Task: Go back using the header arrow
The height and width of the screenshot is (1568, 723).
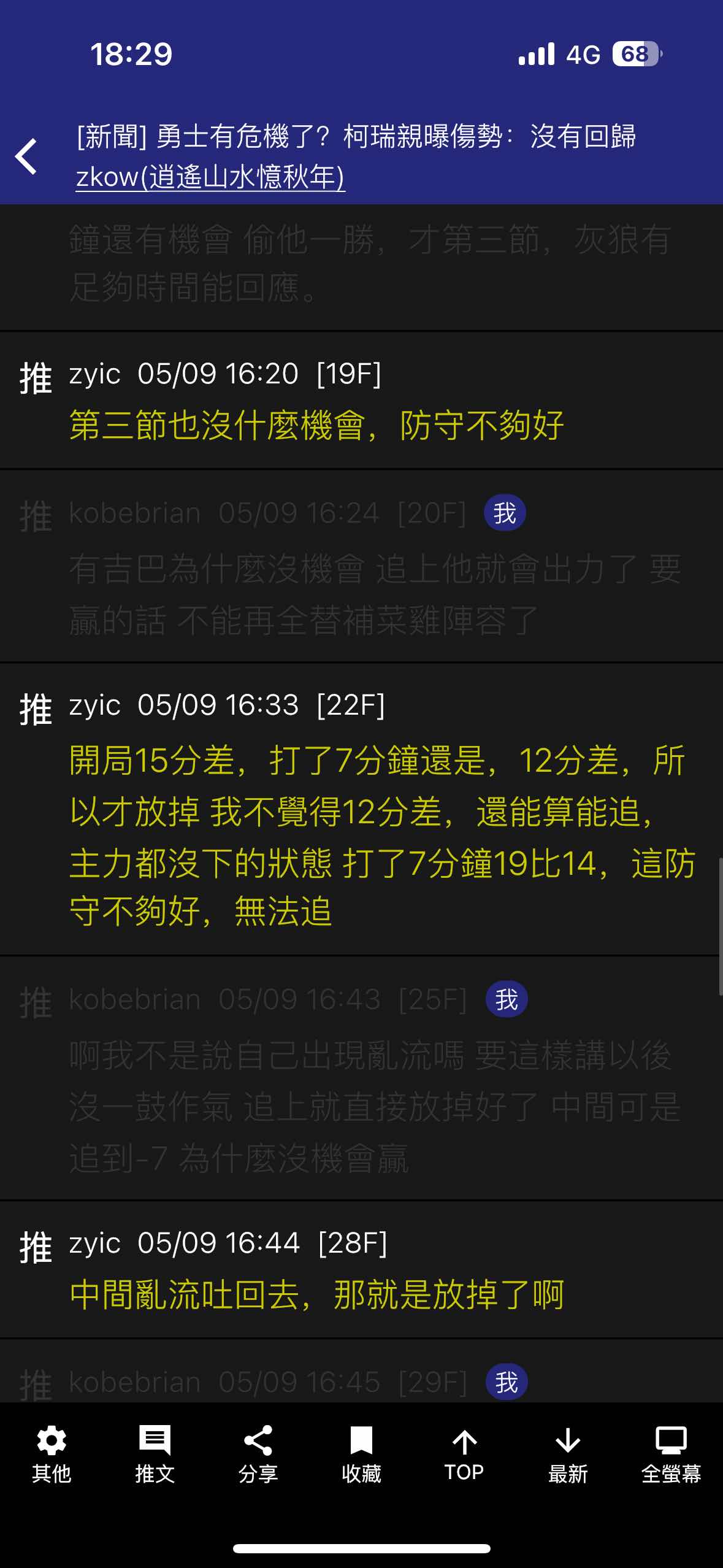Action: [x=27, y=156]
